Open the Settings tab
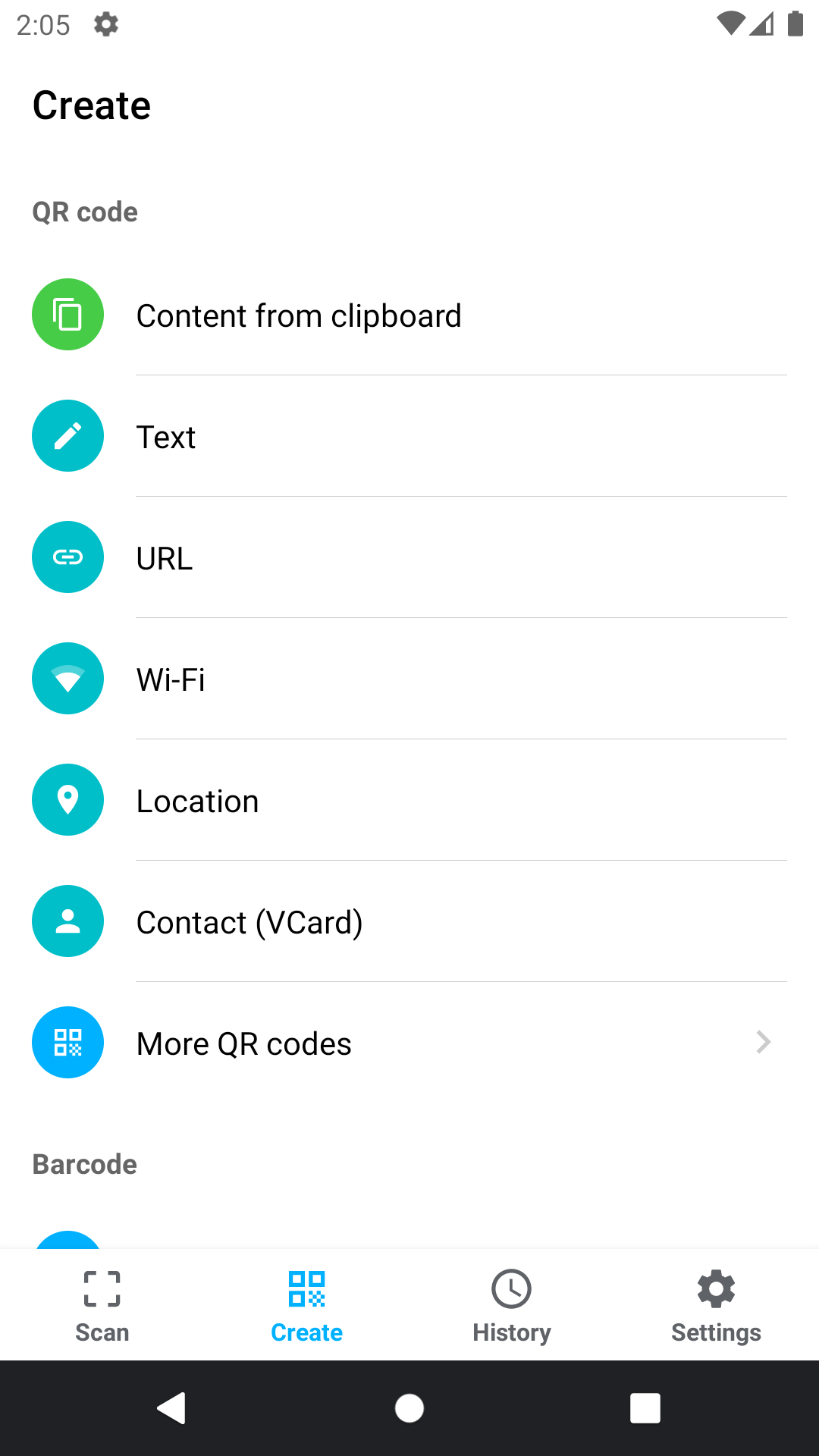Image resolution: width=819 pixels, height=1456 pixels. pos(717,1304)
